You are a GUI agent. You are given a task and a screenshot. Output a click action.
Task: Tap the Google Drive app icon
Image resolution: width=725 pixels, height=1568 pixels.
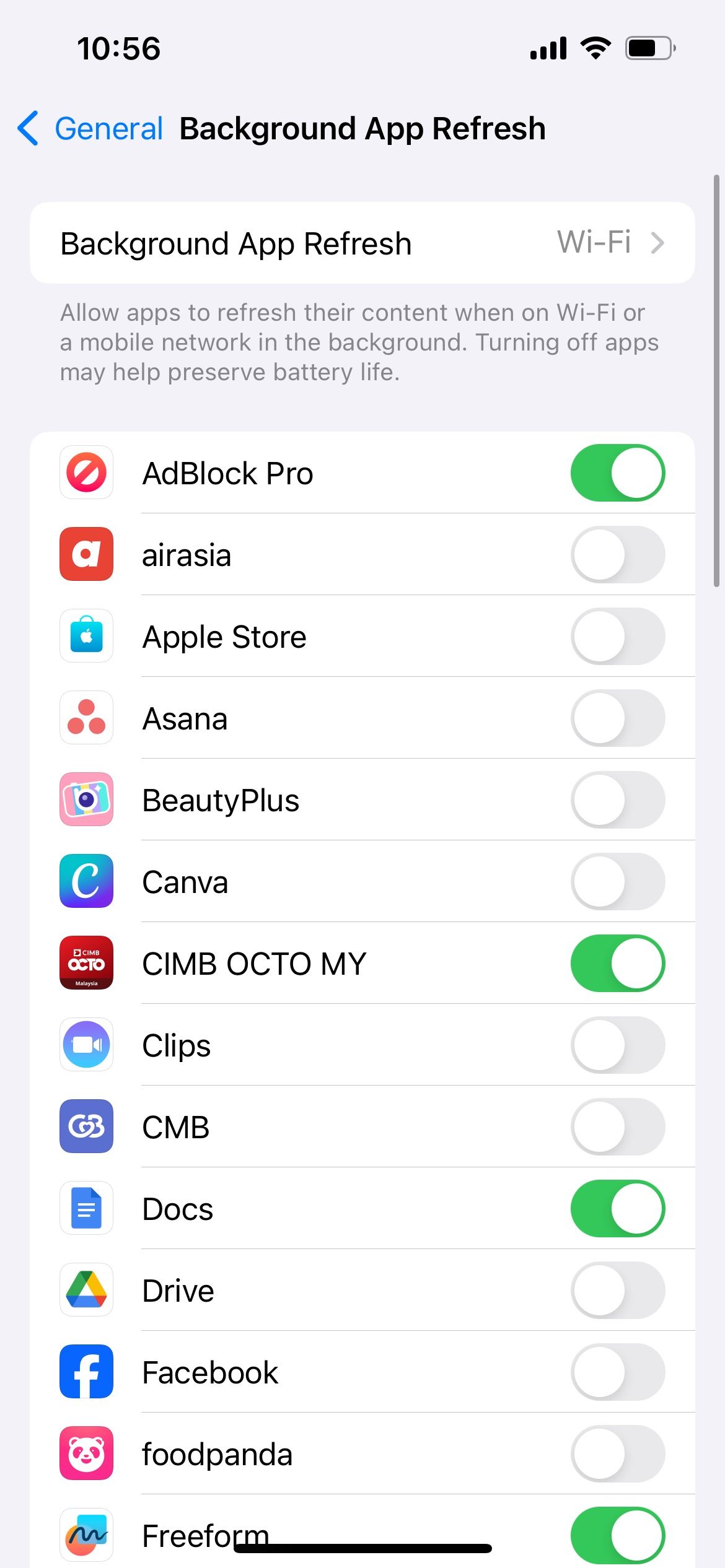click(86, 1291)
